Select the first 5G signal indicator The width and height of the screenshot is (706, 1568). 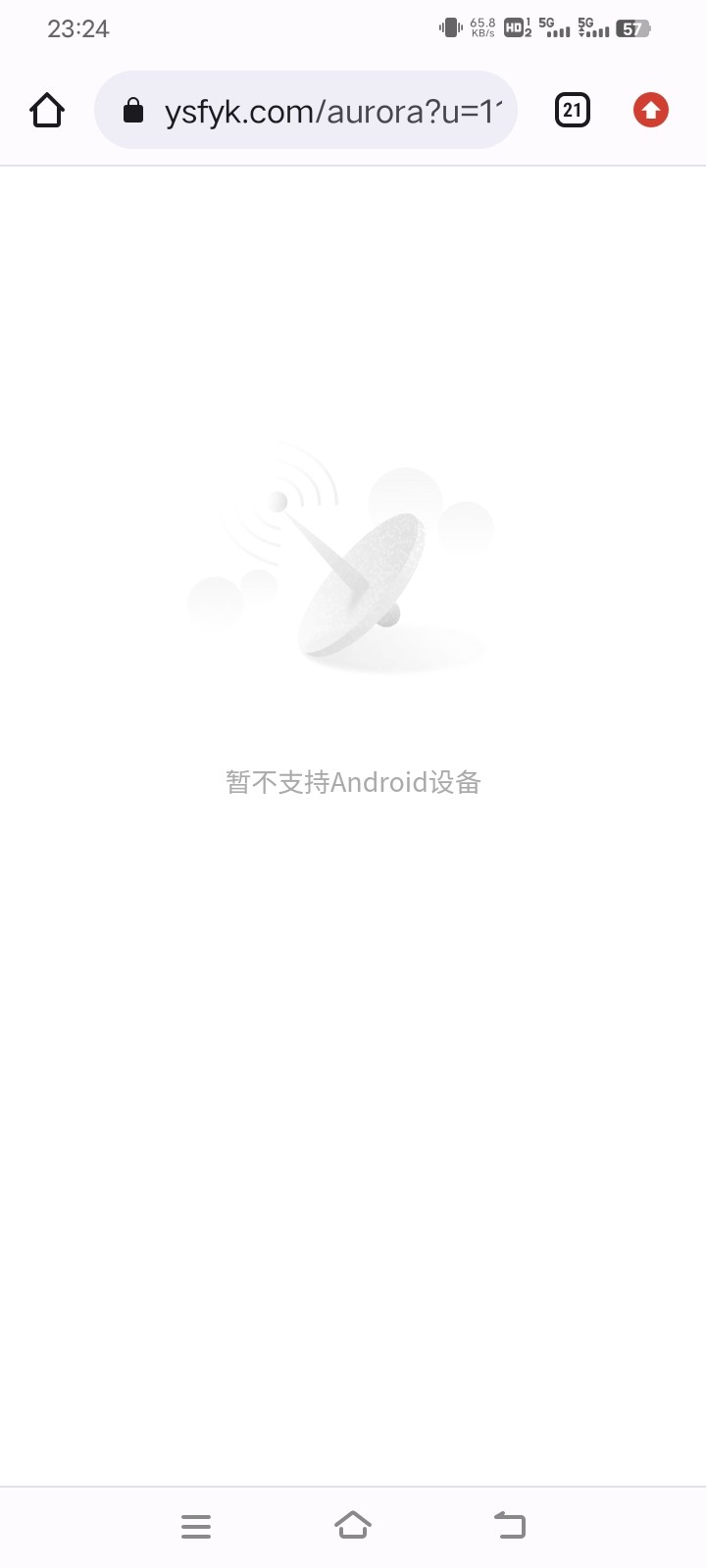click(556, 27)
